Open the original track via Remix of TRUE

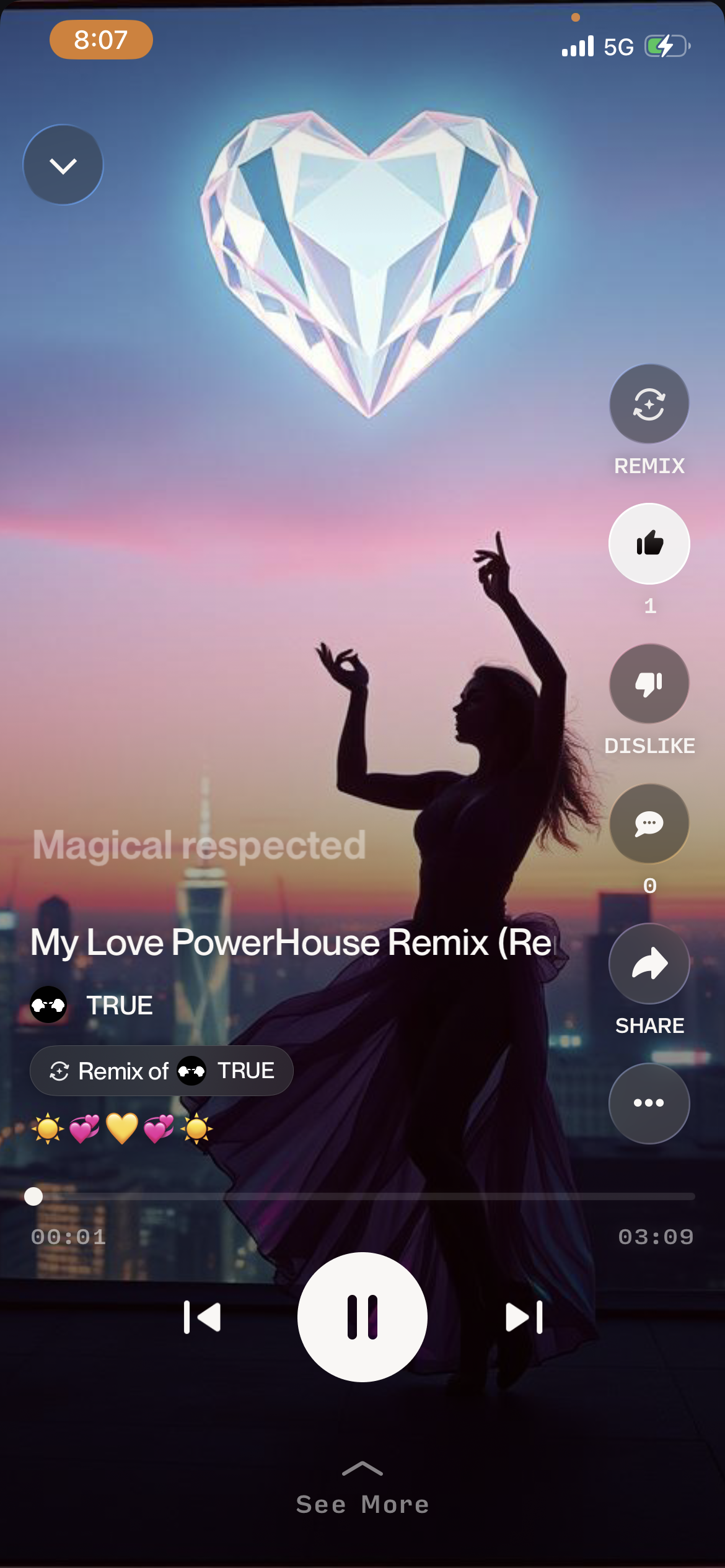(161, 1071)
